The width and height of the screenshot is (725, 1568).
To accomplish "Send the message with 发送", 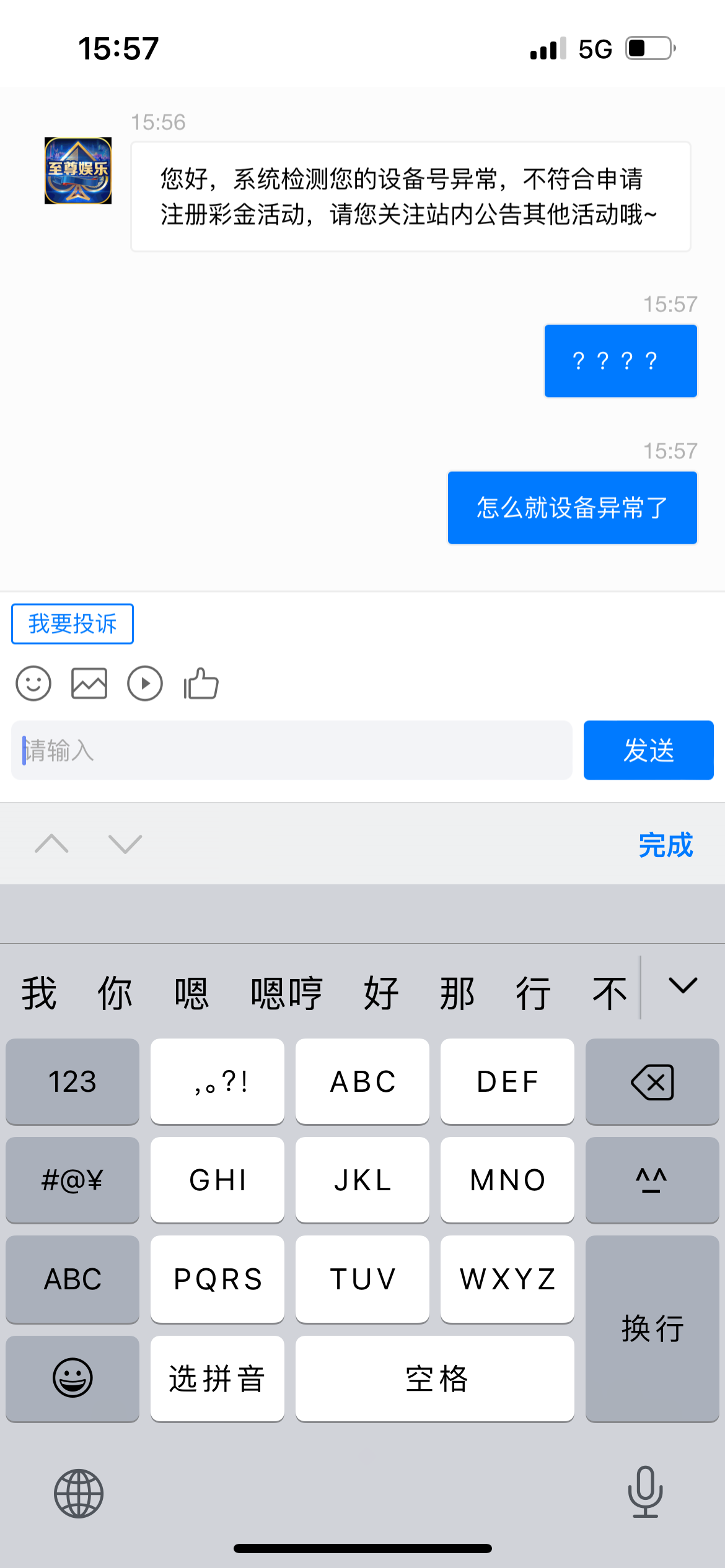I will point(648,750).
